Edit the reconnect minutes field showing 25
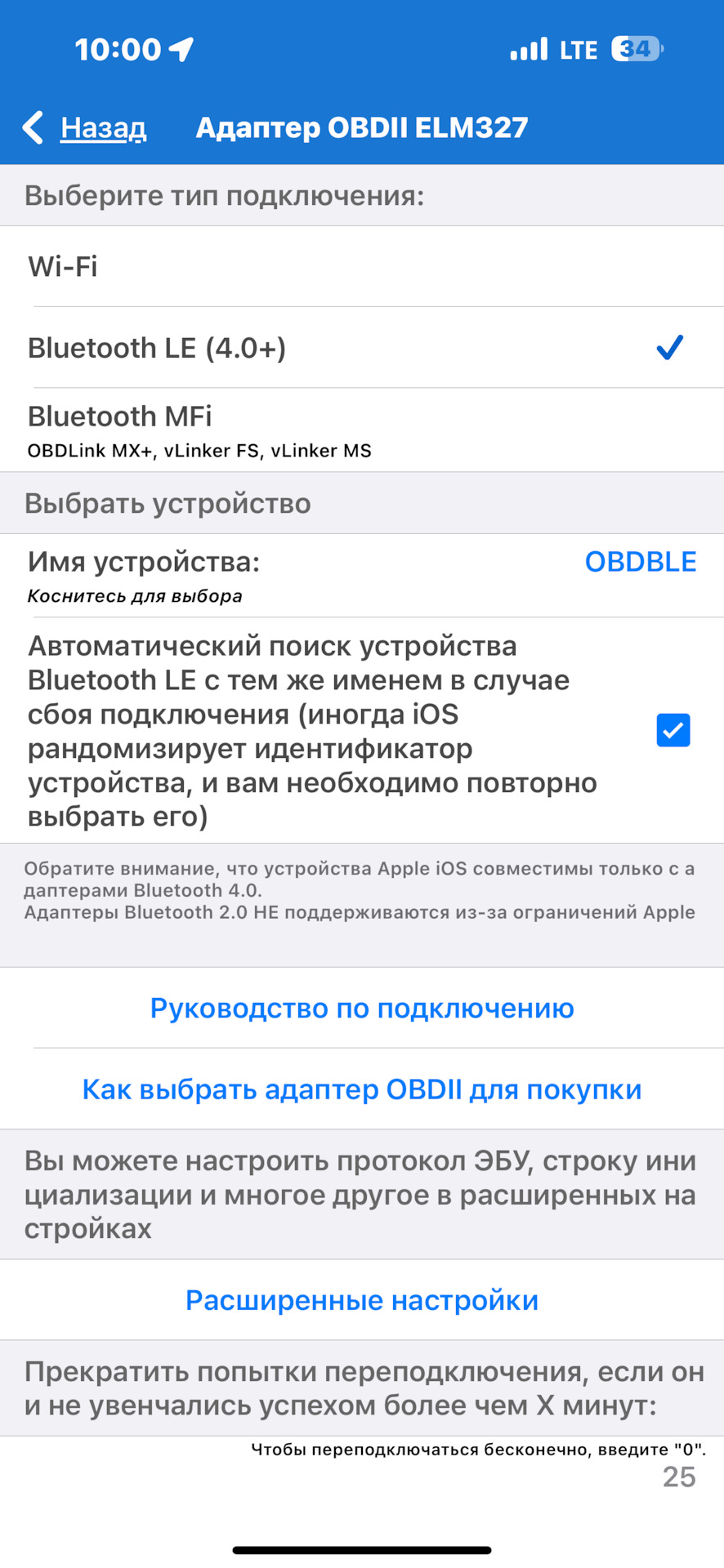The width and height of the screenshot is (724, 1568). pos(362,1477)
